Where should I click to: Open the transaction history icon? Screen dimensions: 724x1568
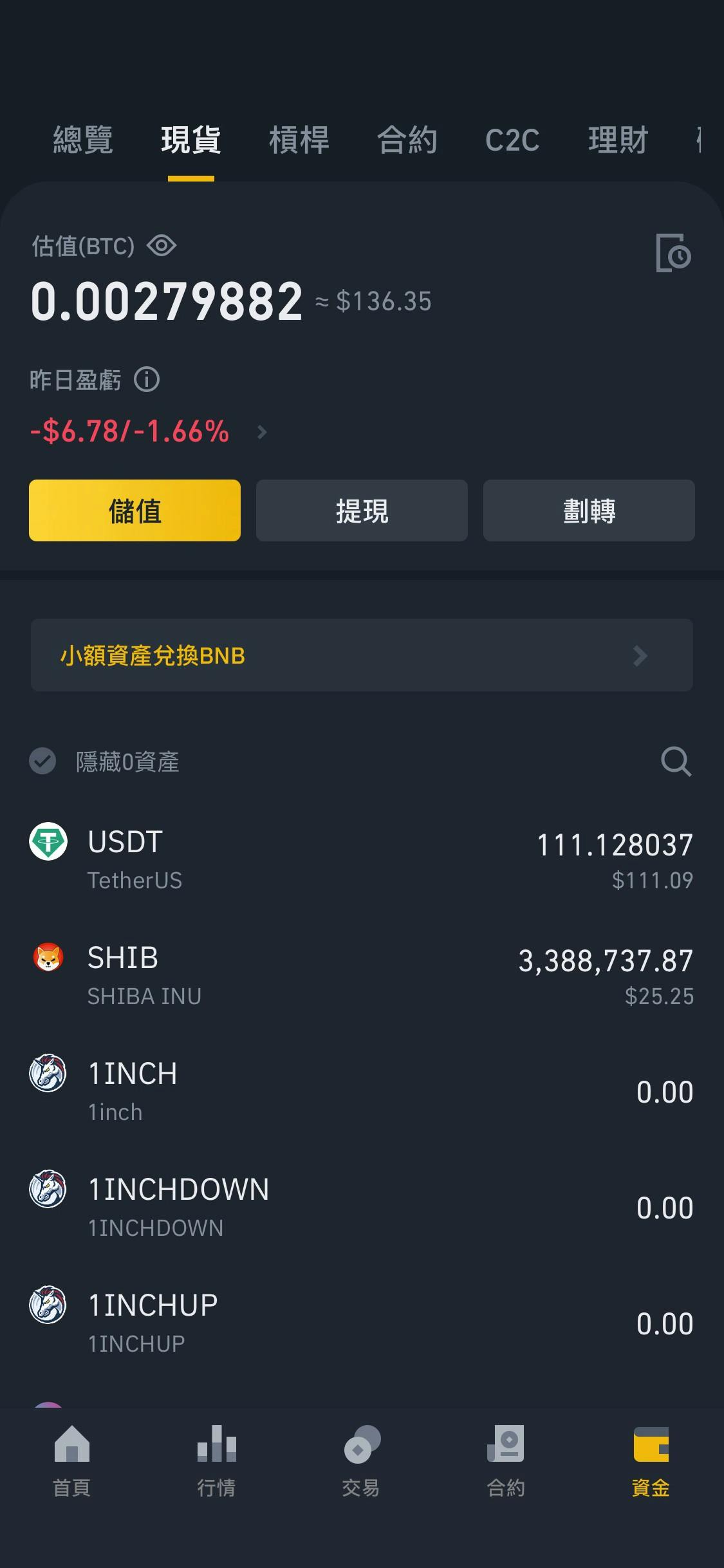point(674,253)
